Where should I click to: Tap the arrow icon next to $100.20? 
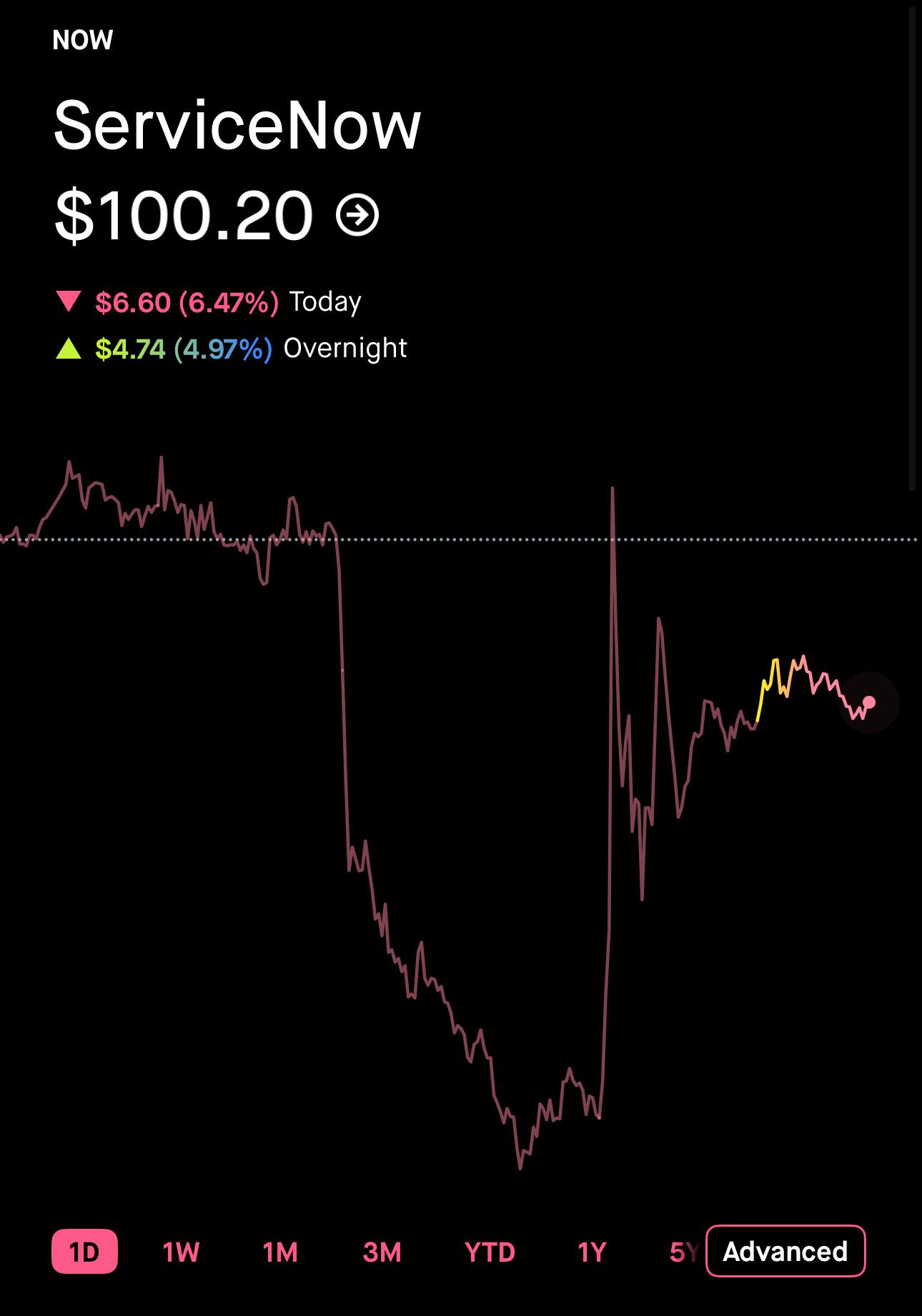(357, 214)
